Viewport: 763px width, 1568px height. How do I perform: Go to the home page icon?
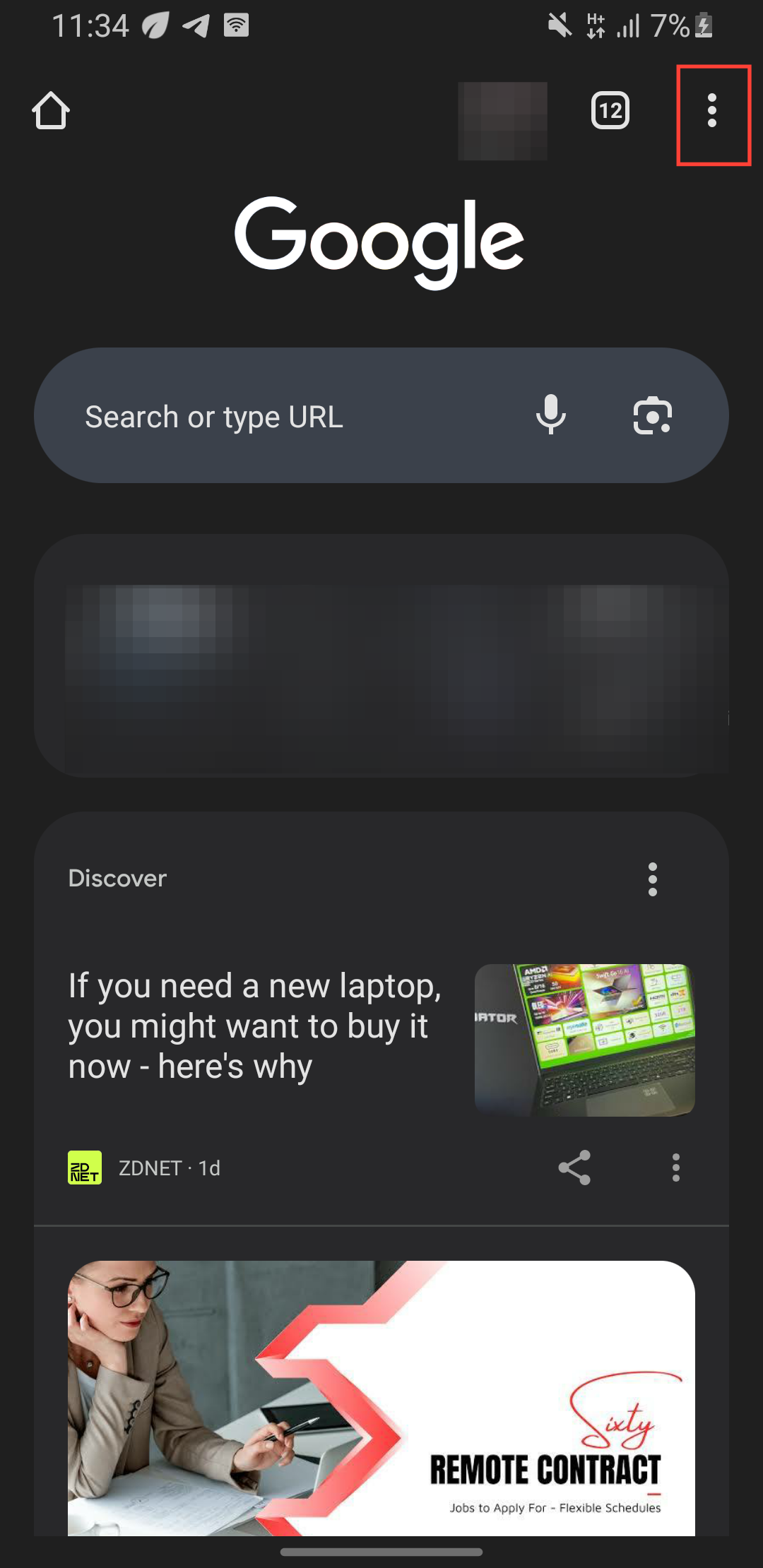pyautogui.click(x=51, y=111)
